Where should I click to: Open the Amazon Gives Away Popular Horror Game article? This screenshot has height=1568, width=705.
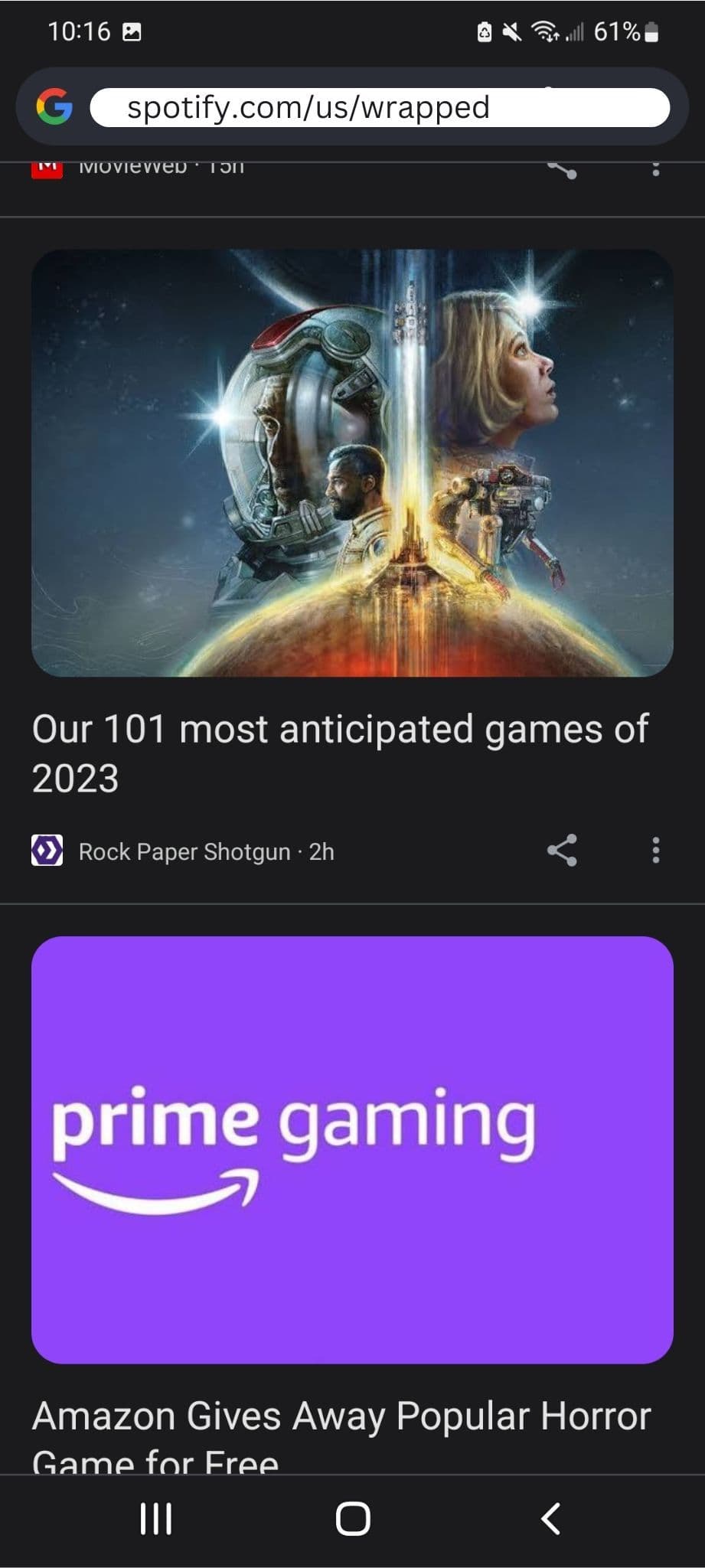click(x=341, y=1433)
